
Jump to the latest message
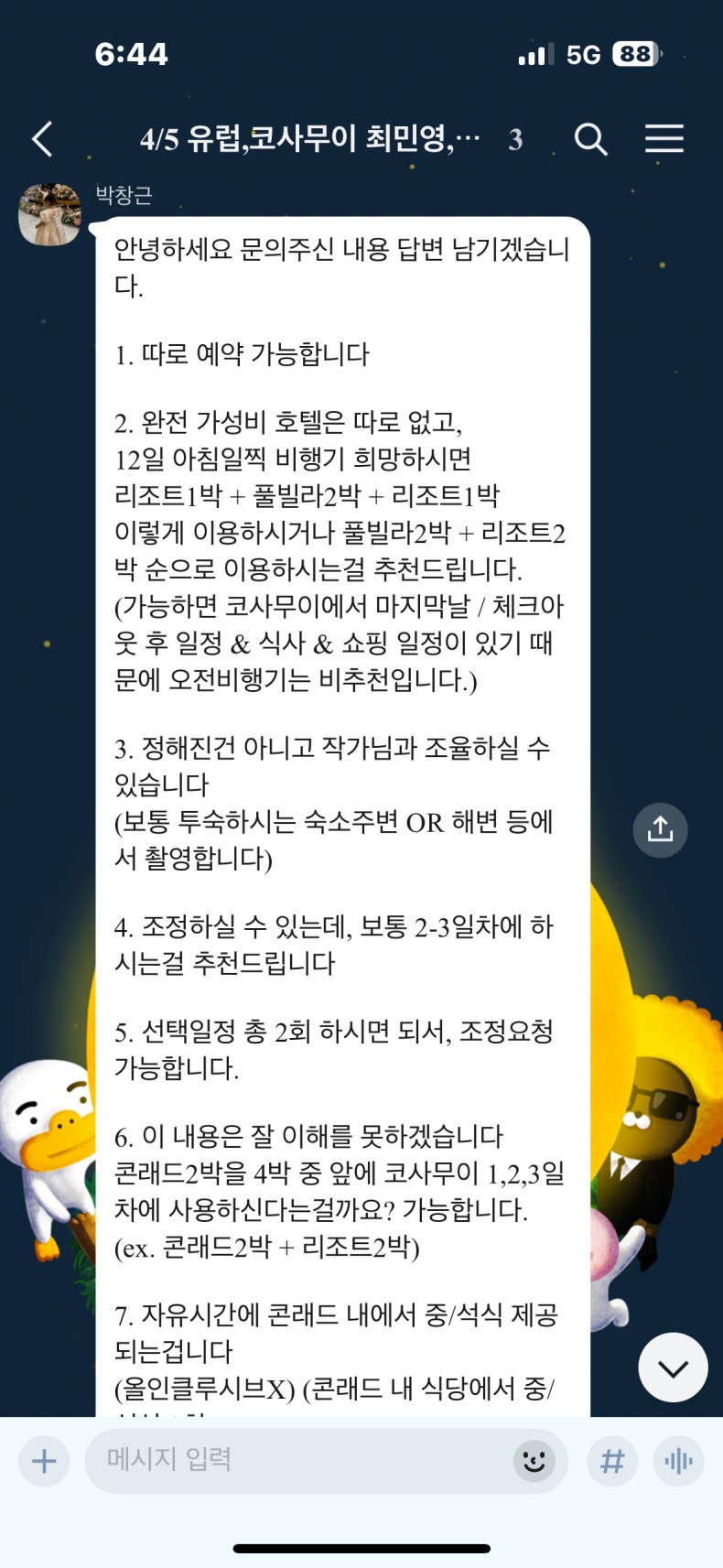pos(673,1368)
